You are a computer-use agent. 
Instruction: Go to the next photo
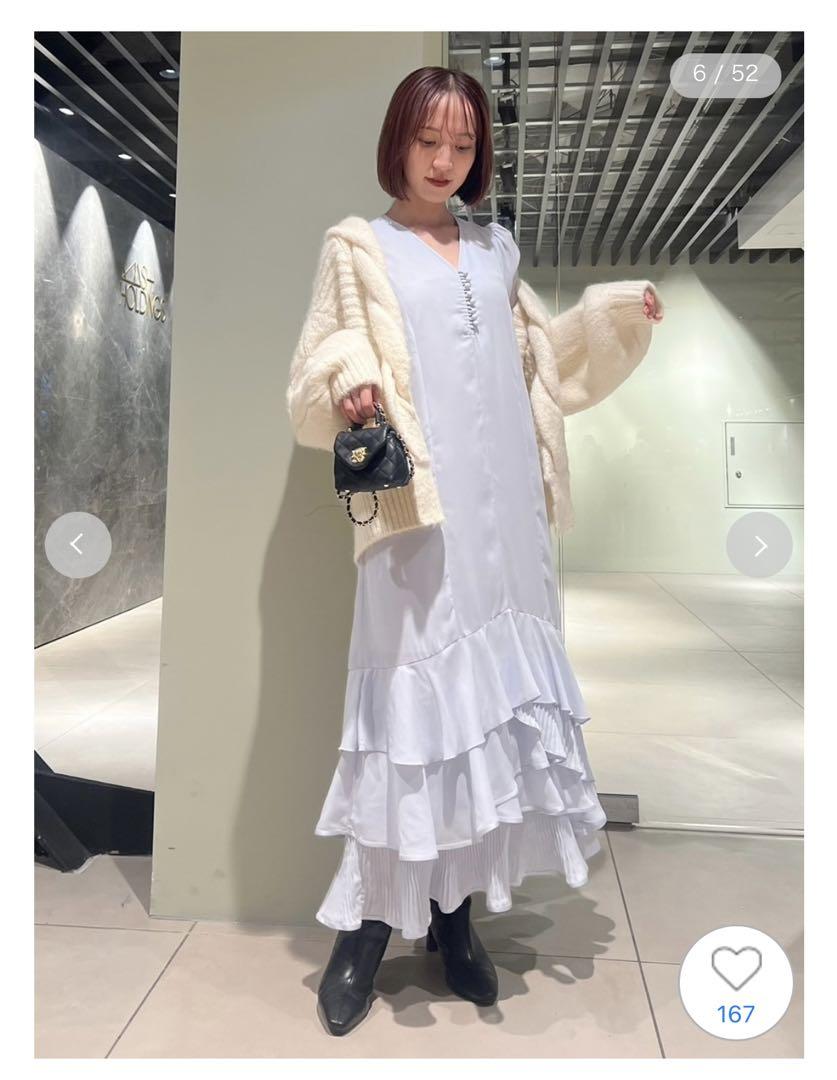[x=759, y=545]
